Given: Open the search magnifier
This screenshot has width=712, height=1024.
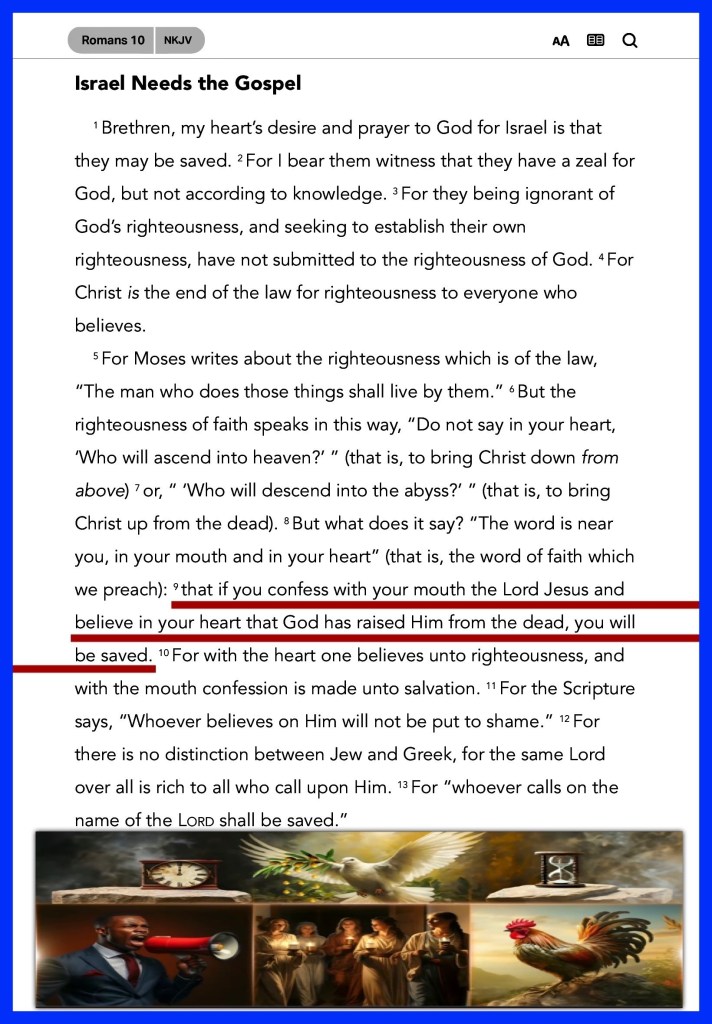Looking at the screenshot, I should coord(630,41).
